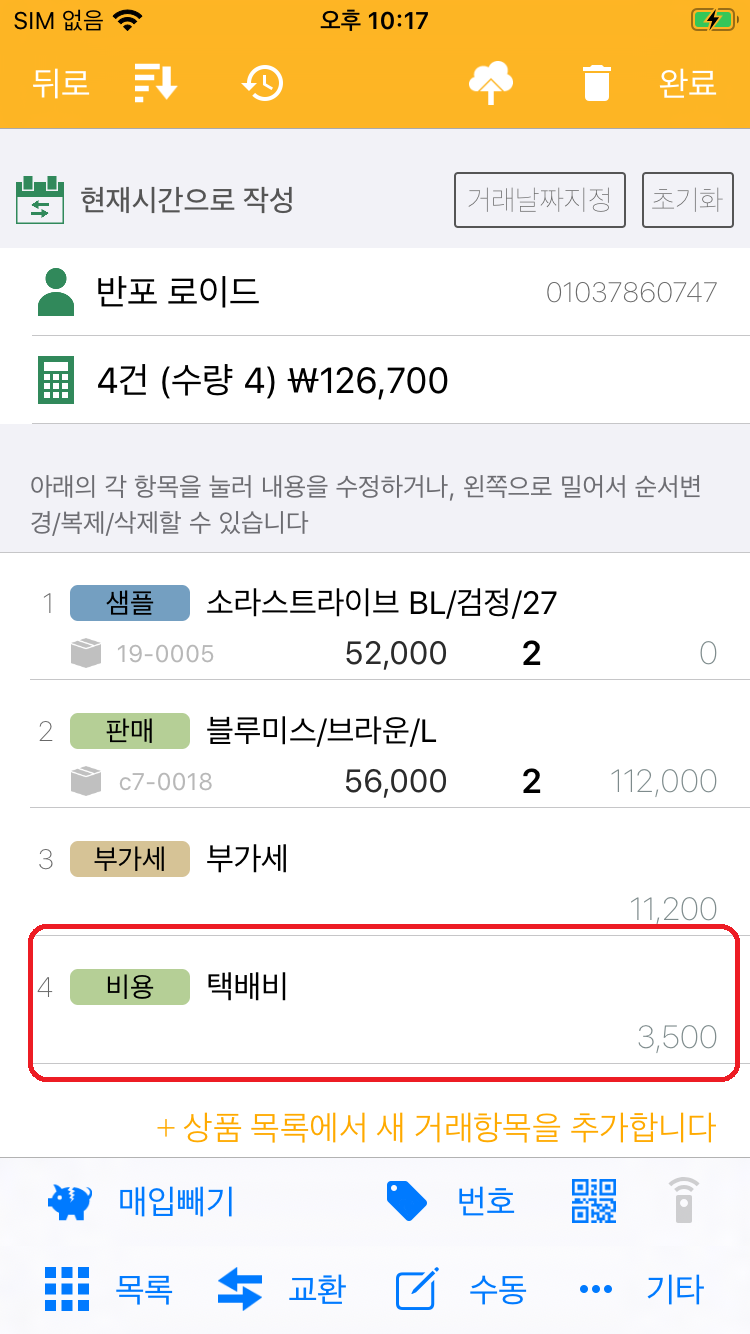The image size is (750, 1334).
Task: Reset with the 초기화 button
Action: pyautogui.click(x=687, y=200)
